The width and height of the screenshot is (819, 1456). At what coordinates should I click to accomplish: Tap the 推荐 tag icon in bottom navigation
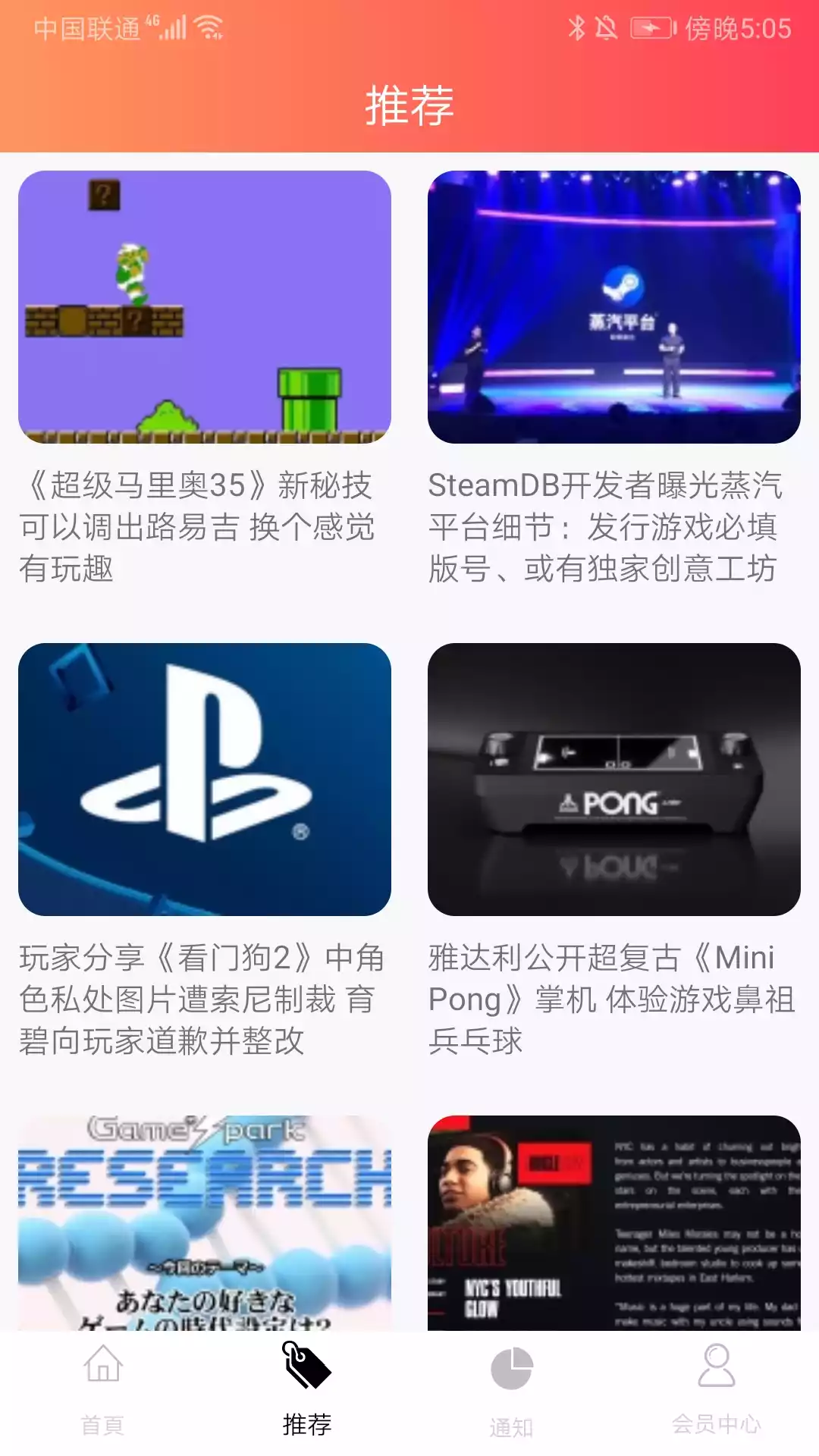pyautogui.click(x=306, y=1365)
